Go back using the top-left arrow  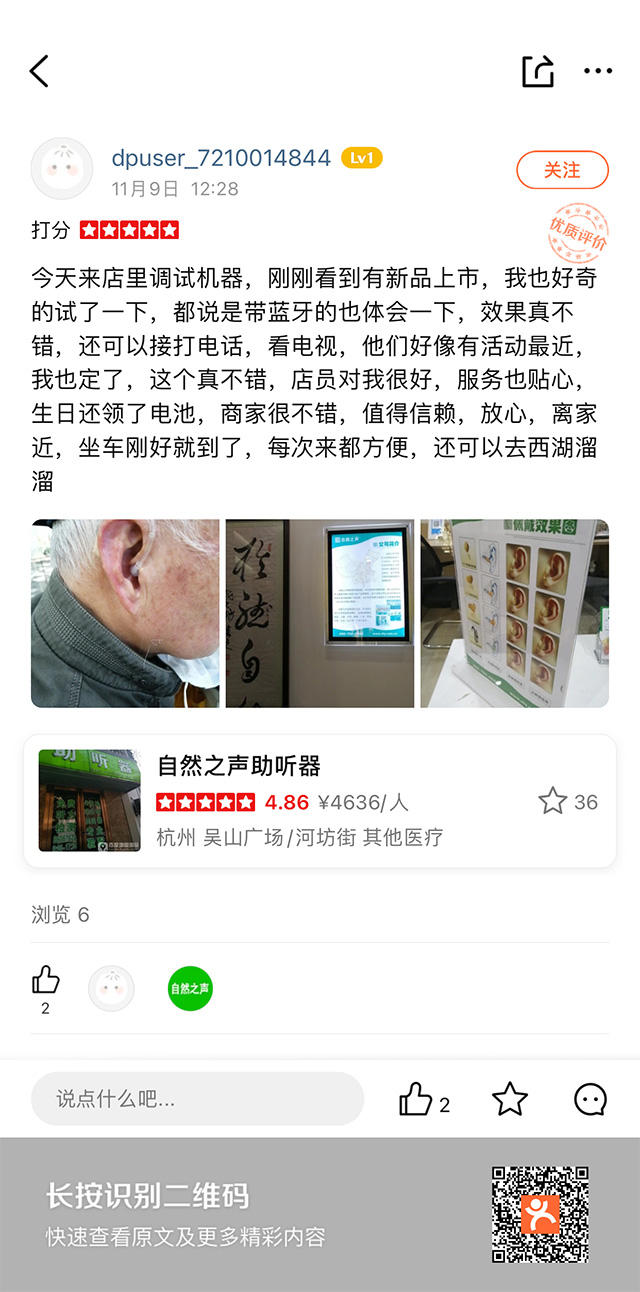tap(39, 71)
